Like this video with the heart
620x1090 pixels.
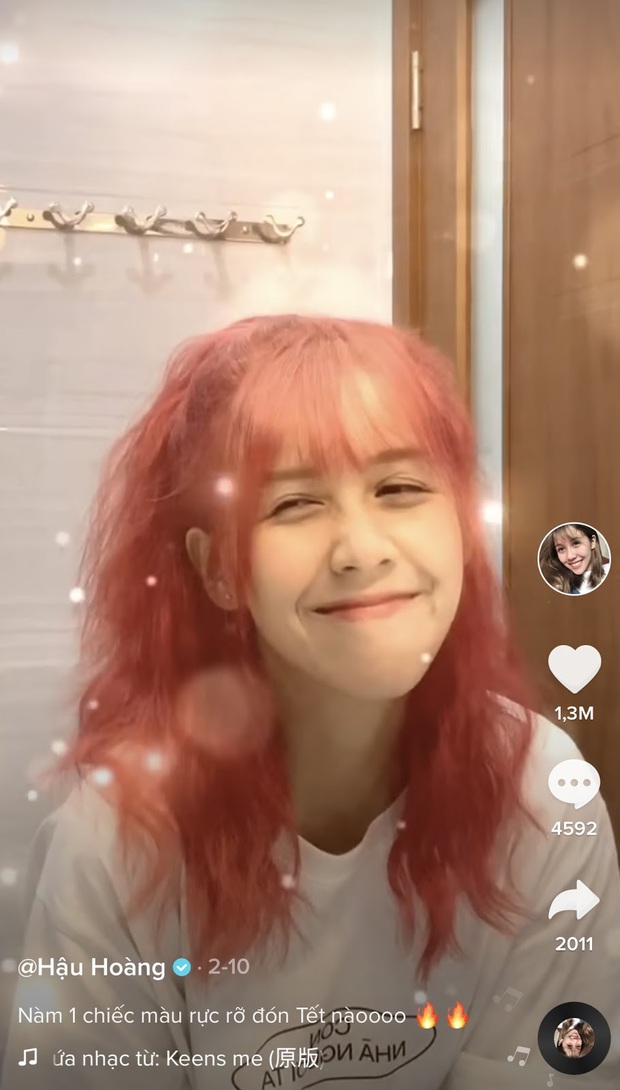(x=574, y=669)
